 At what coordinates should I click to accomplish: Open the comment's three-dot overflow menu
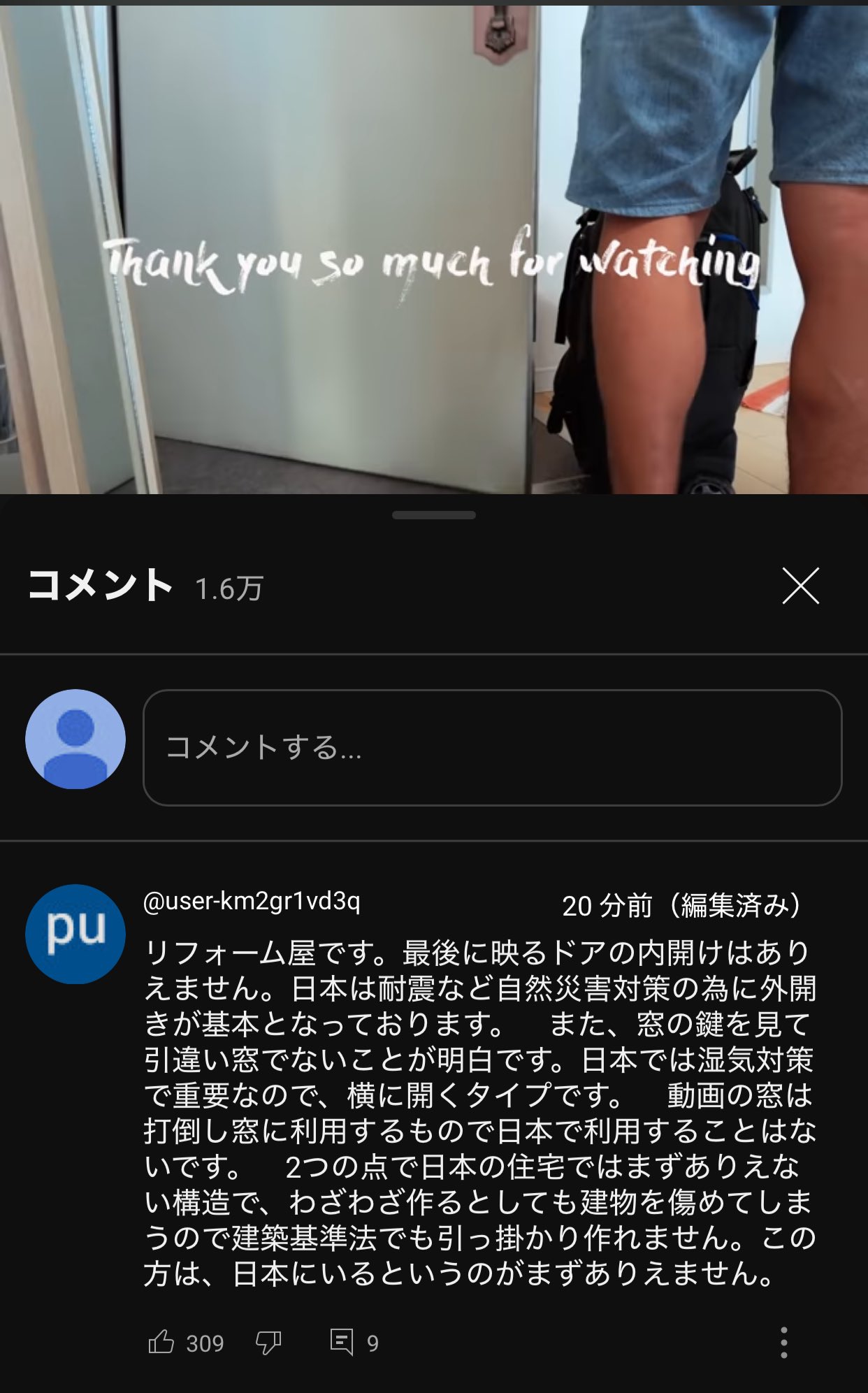[783, 1342]
